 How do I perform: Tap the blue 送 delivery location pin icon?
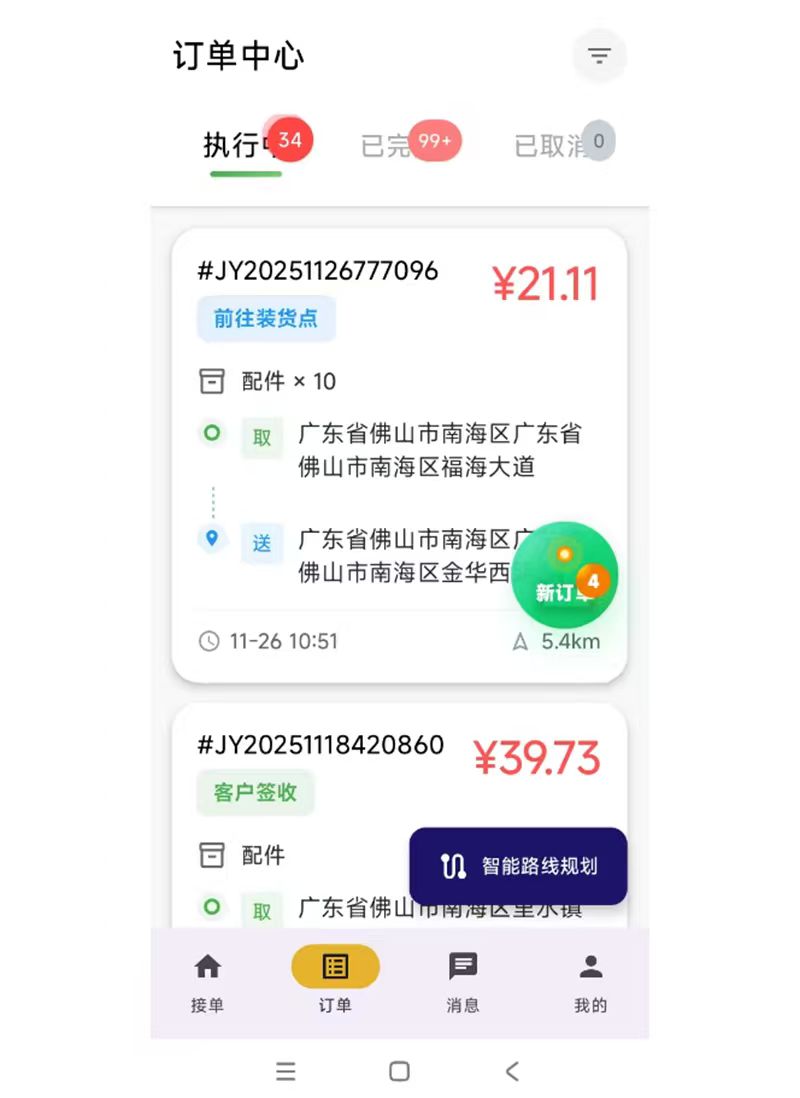[x=212, y=535]
